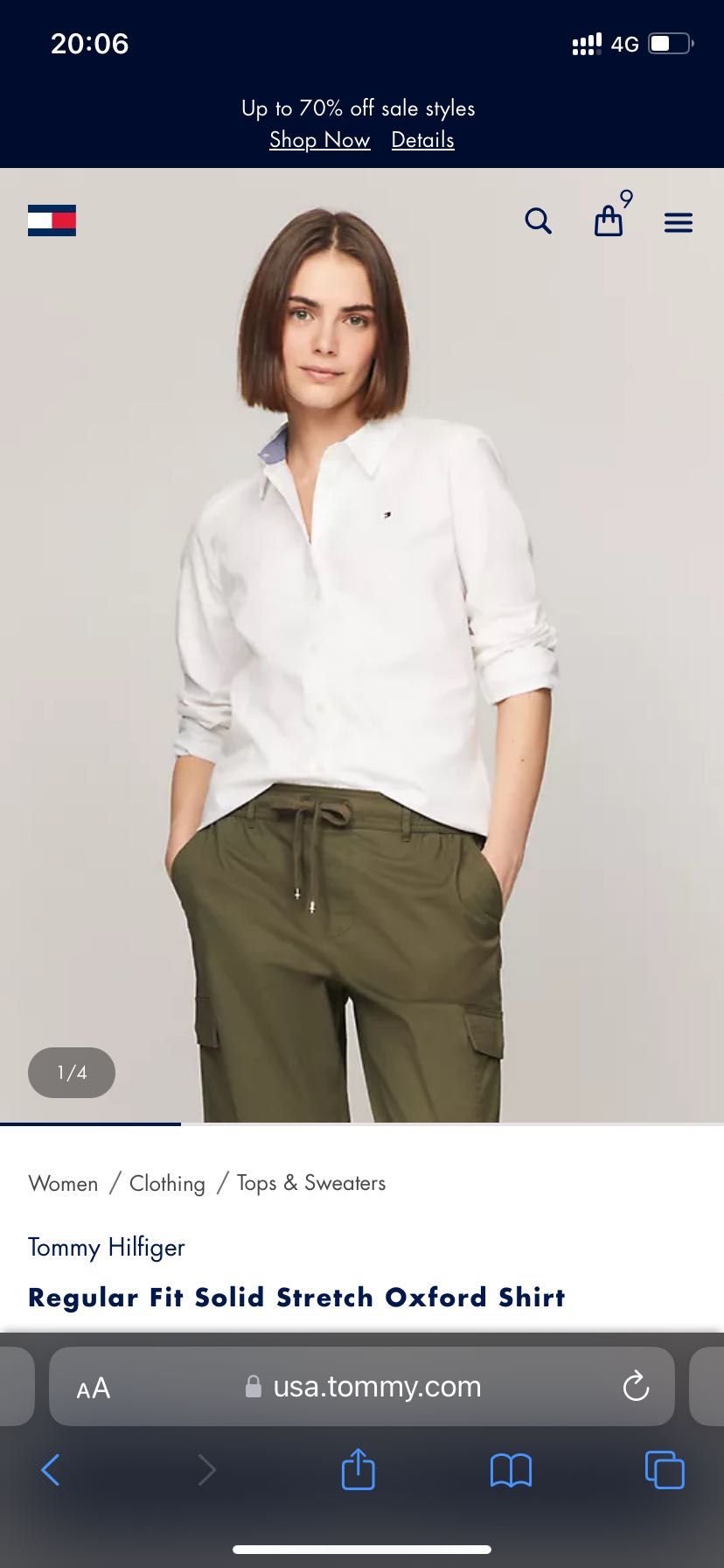Show all open browser tabs
724x1568 pixels.
coord(664,1470)
